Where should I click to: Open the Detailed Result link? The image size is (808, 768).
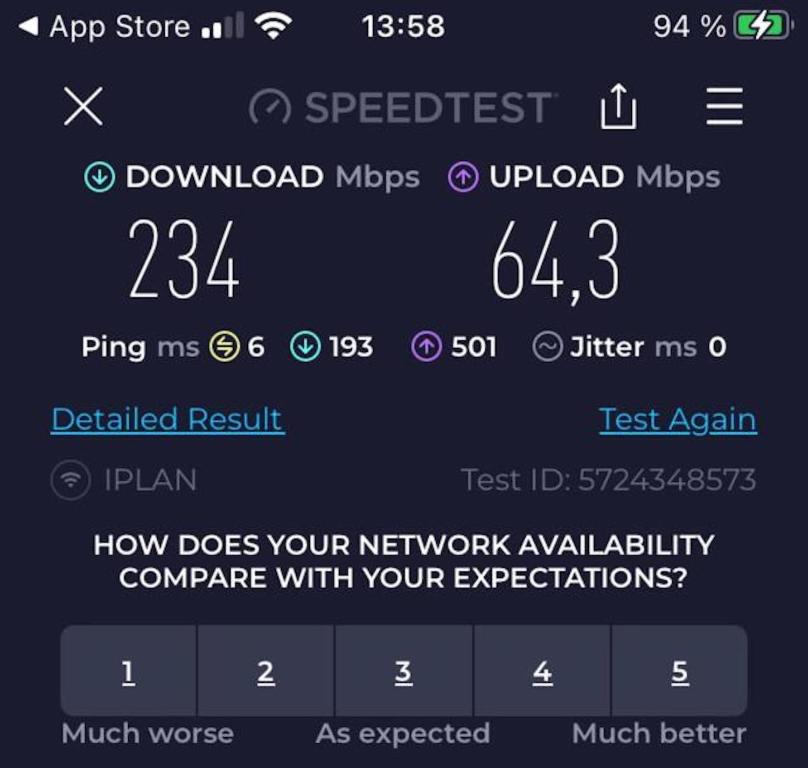click(168, 420)
